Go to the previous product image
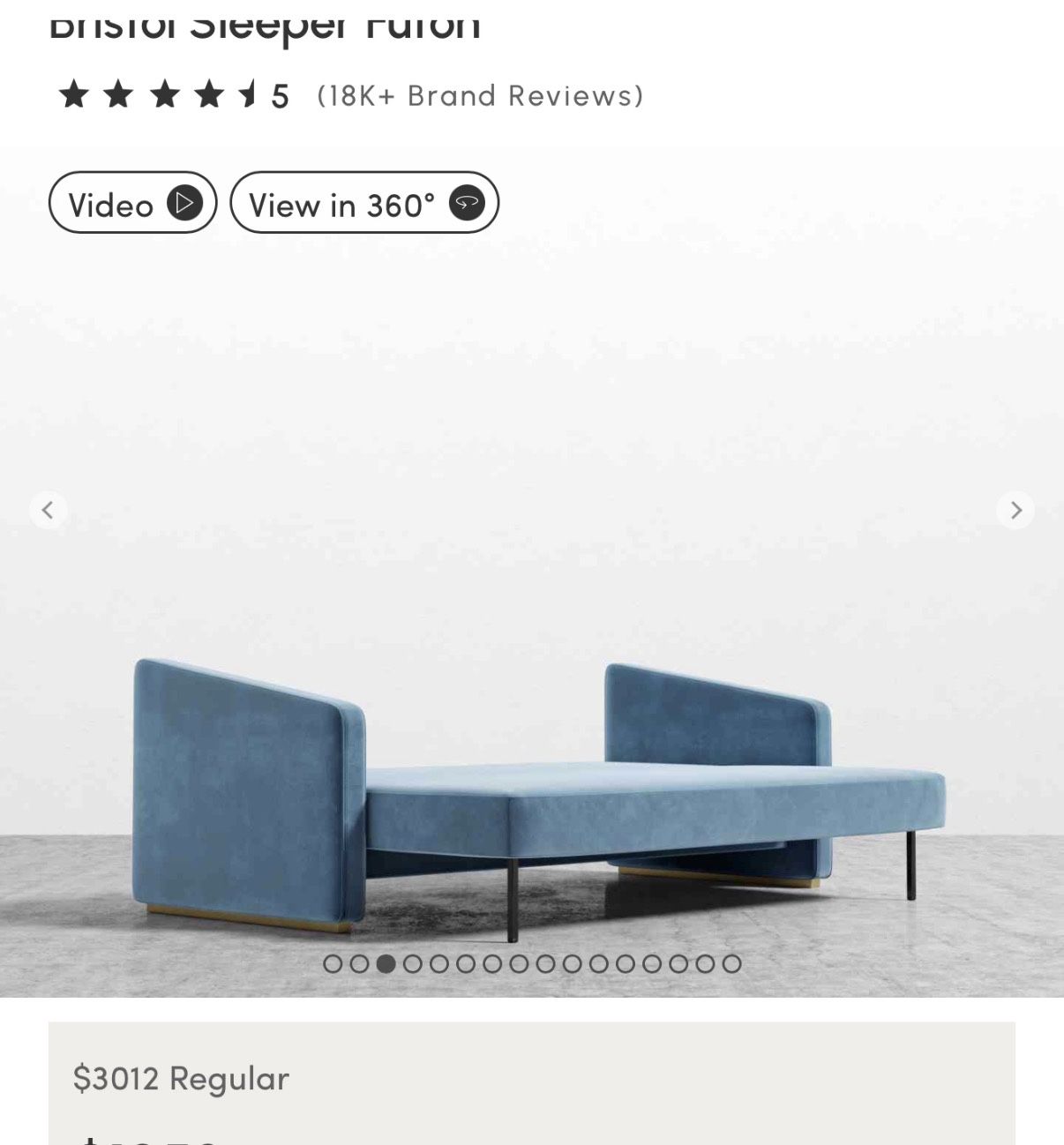This screenshot has width=1064, height=1145. point(48,510)
